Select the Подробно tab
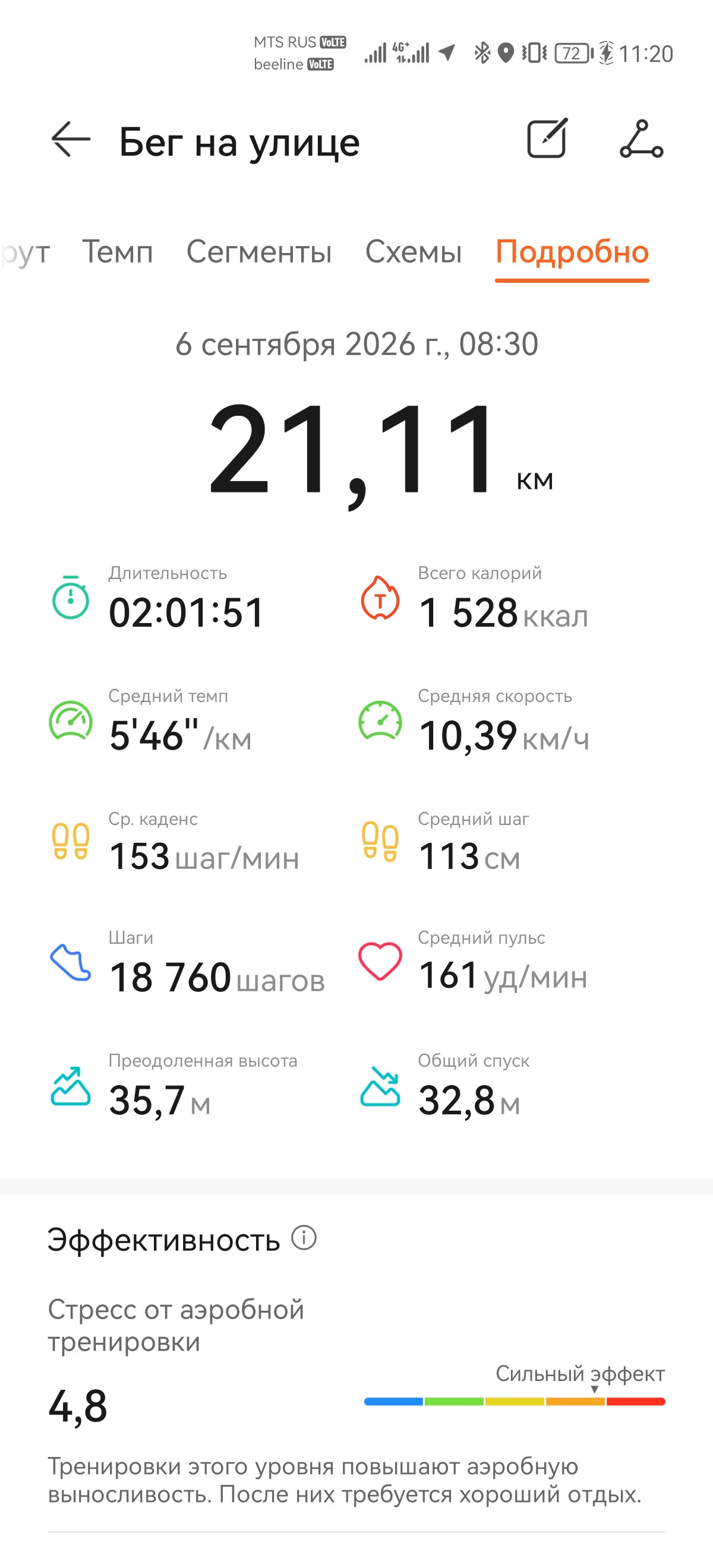713x1568 pixels. click(572, 252)
